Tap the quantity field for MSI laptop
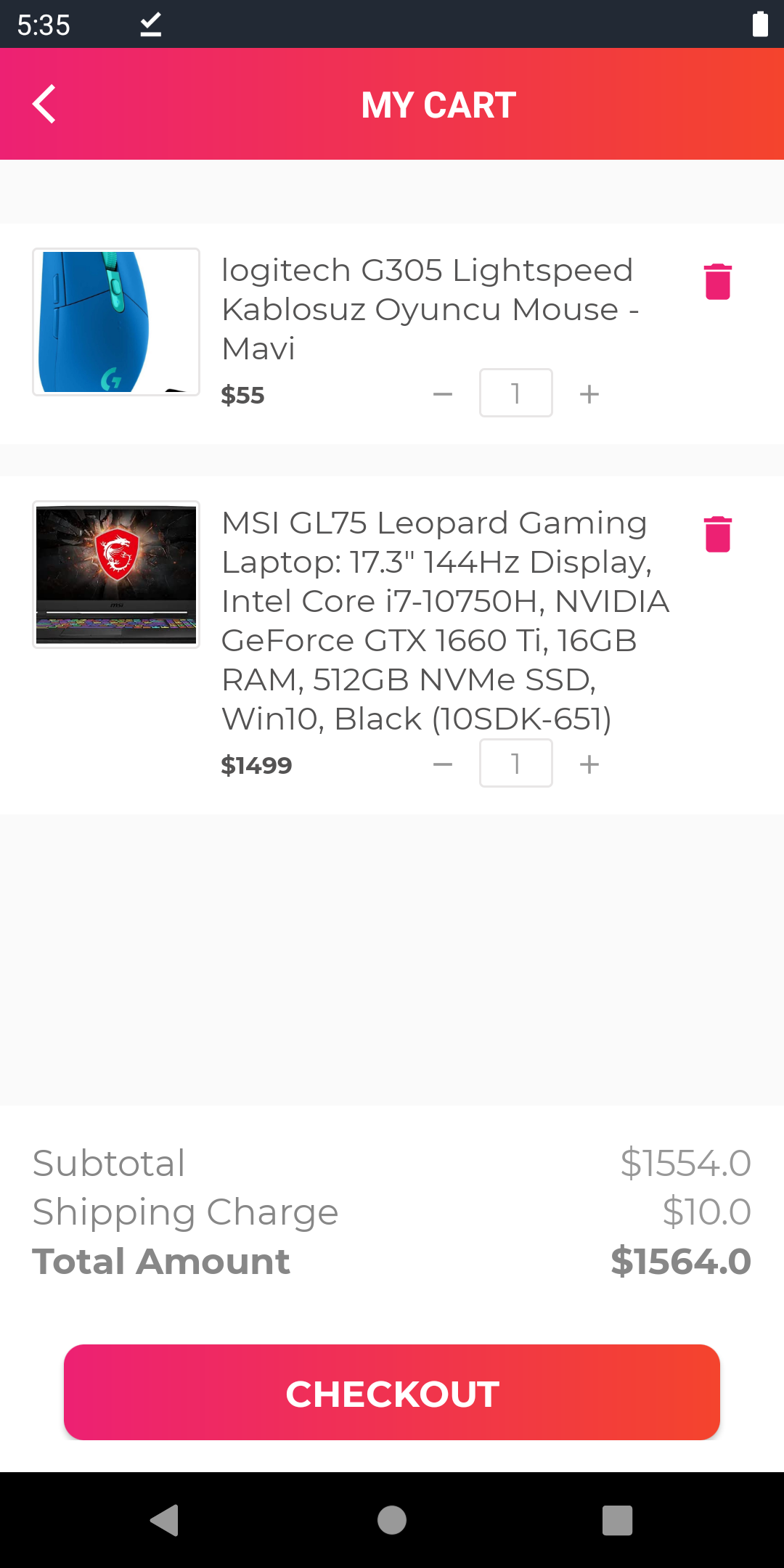The image size is (784, 1568). 515,763
